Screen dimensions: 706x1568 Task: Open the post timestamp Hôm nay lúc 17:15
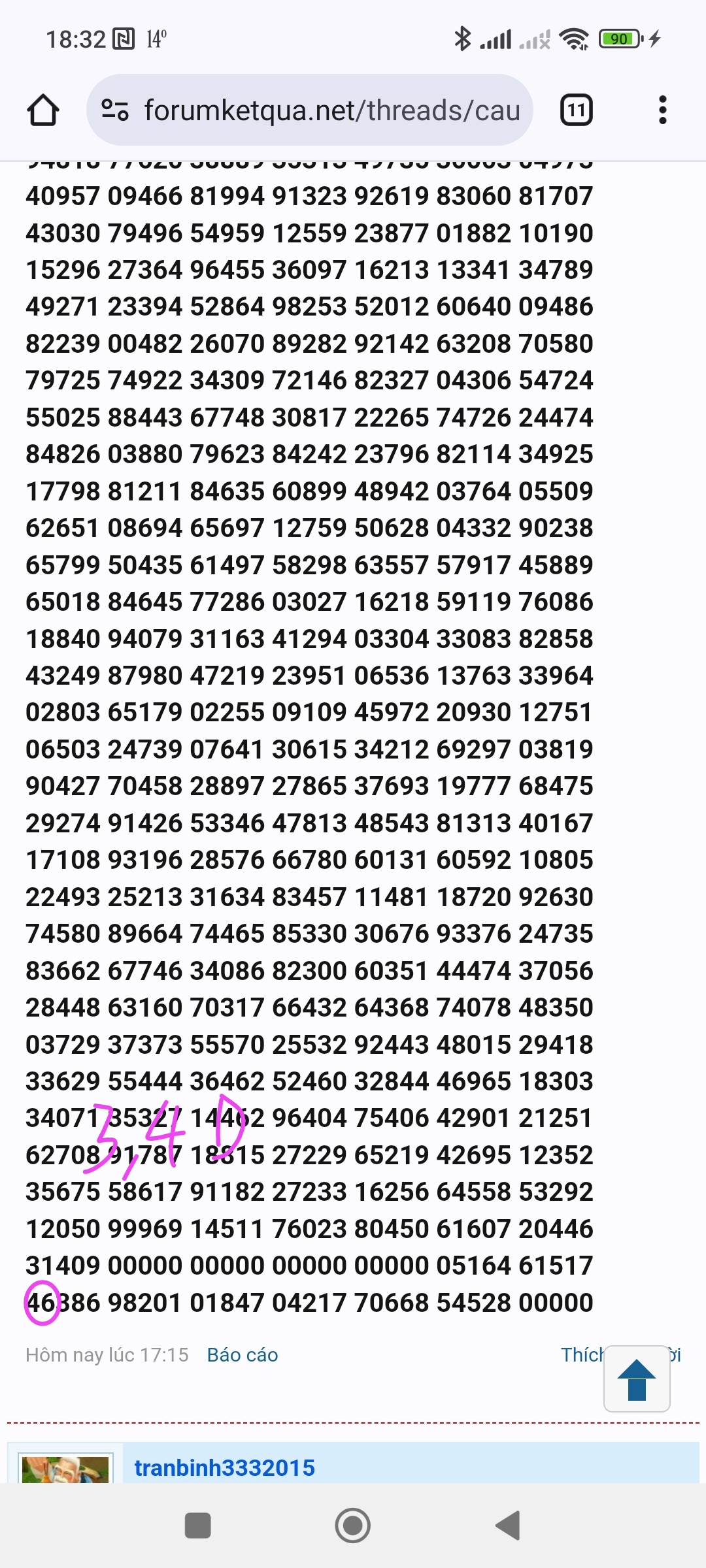[x=107, y=1355]
